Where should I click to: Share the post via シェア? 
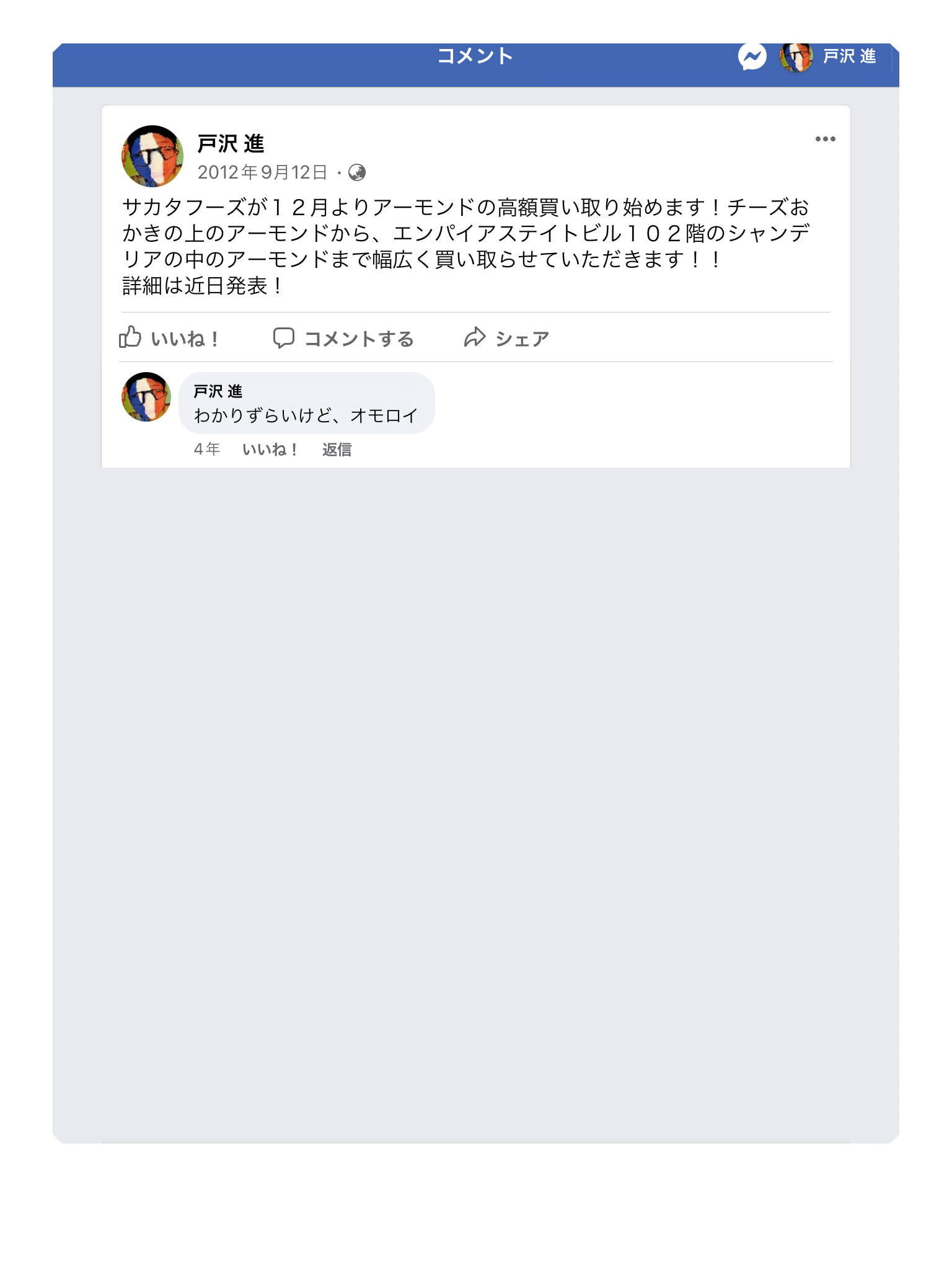pos(507,338)
